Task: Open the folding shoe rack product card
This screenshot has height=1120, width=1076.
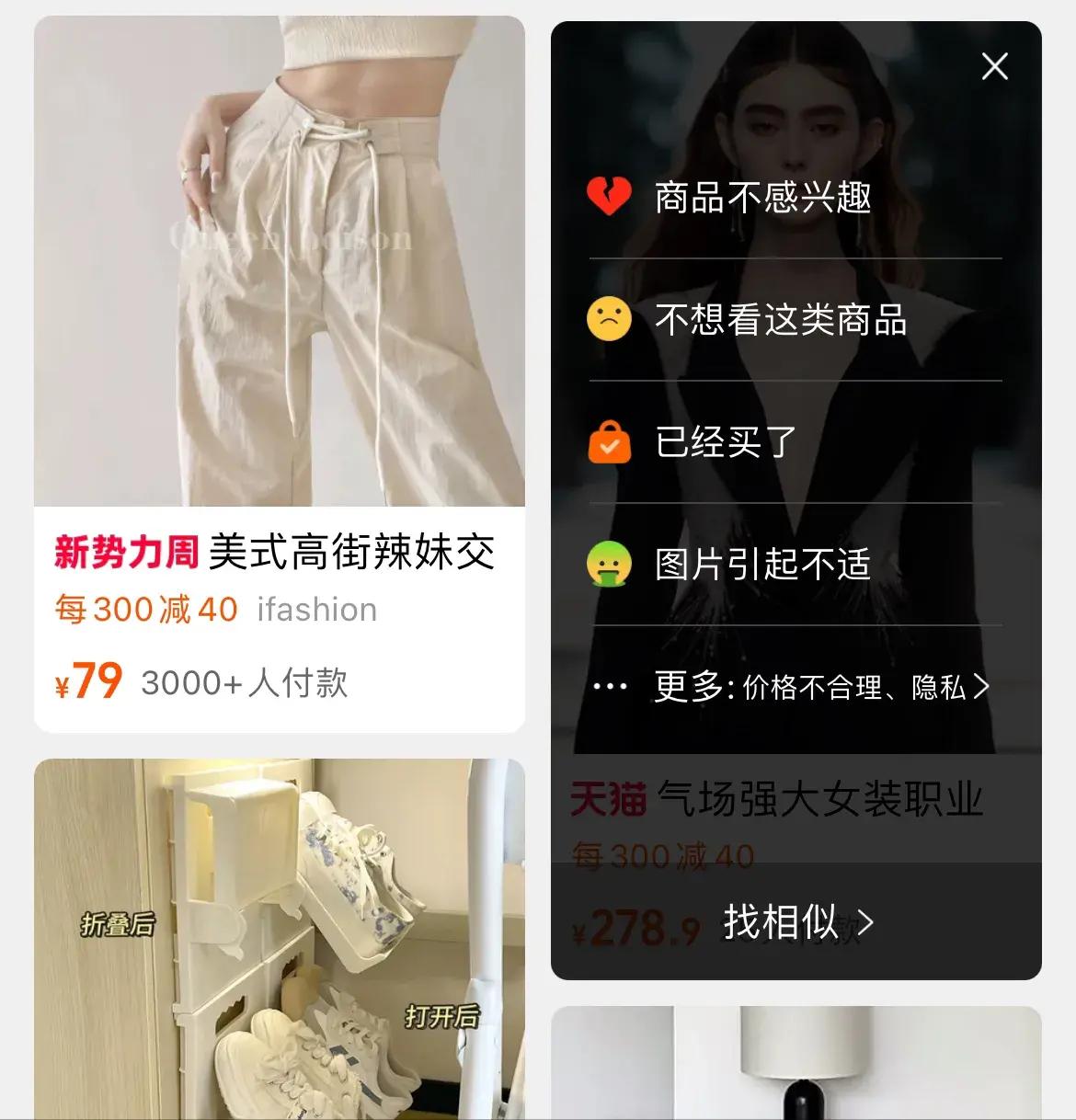Action: 279,938
